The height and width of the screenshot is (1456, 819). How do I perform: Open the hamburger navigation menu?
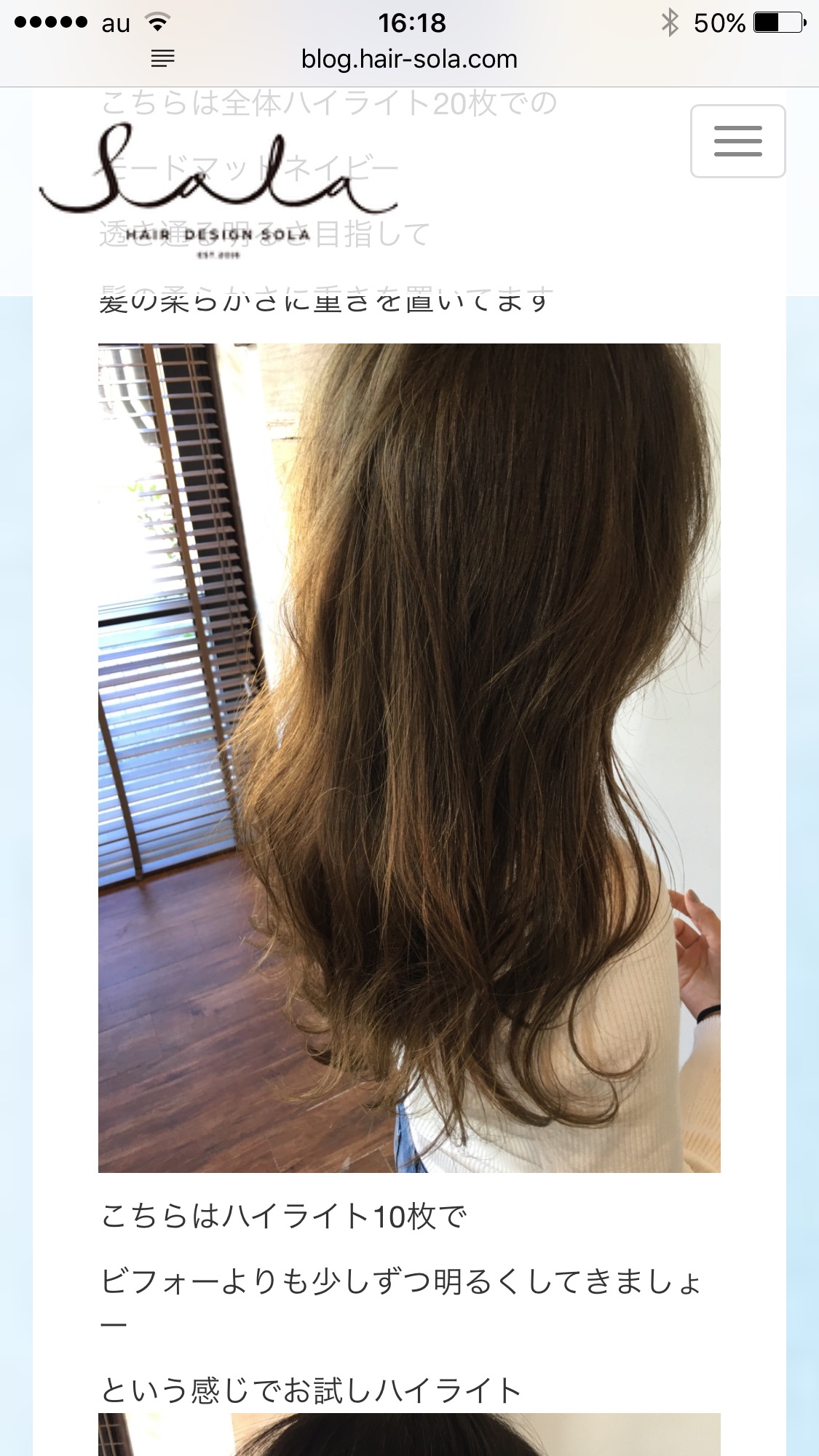pos(737,141)
